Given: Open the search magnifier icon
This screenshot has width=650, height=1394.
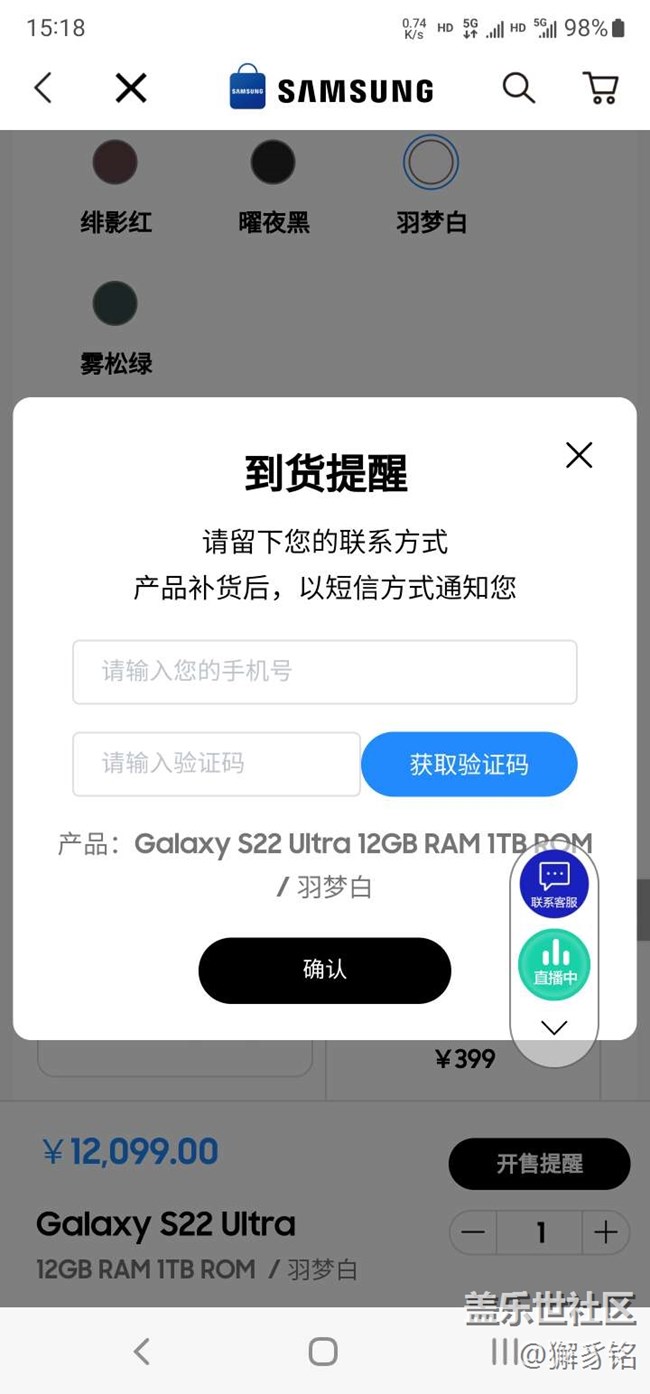Looking at the screenshot, I should click(518, 89).
